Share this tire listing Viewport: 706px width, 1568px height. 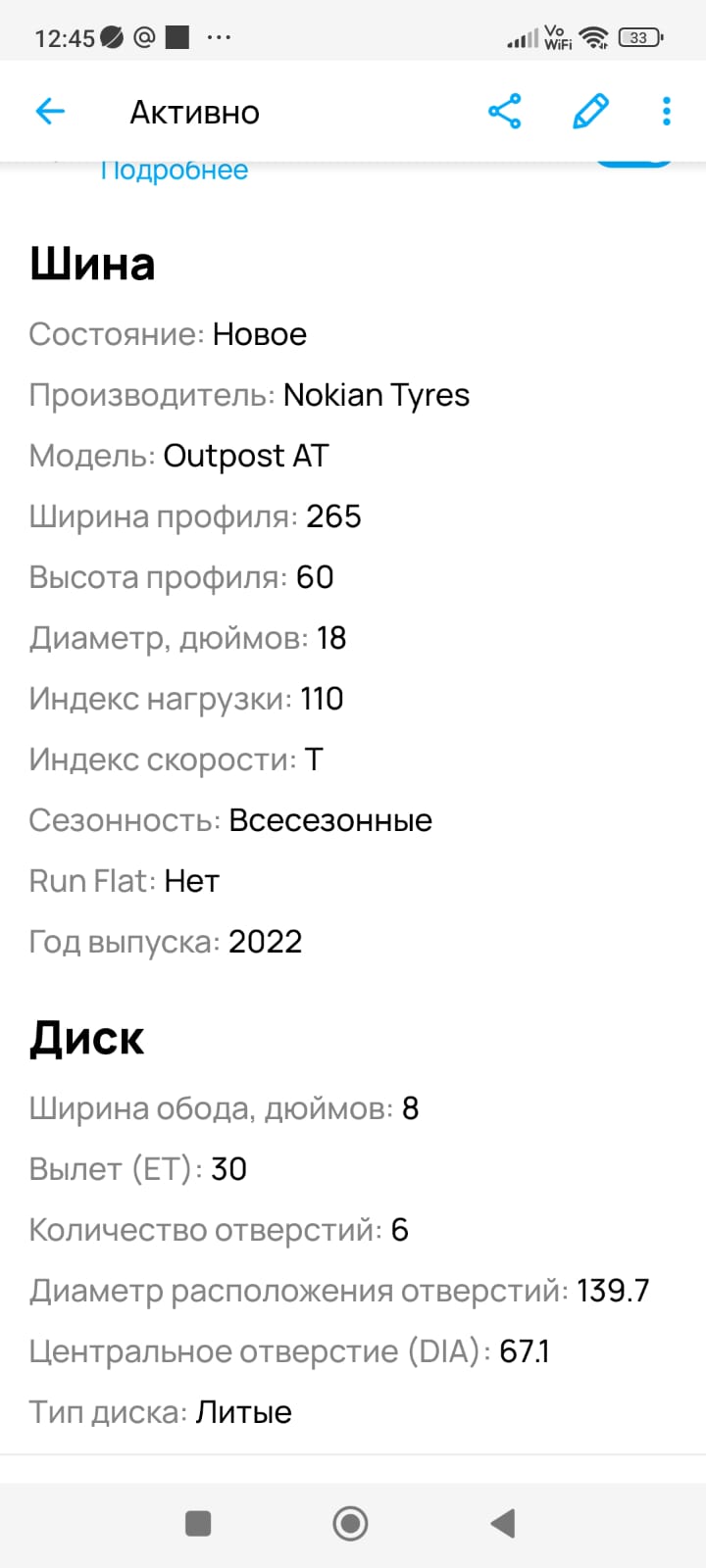point(505,112)
